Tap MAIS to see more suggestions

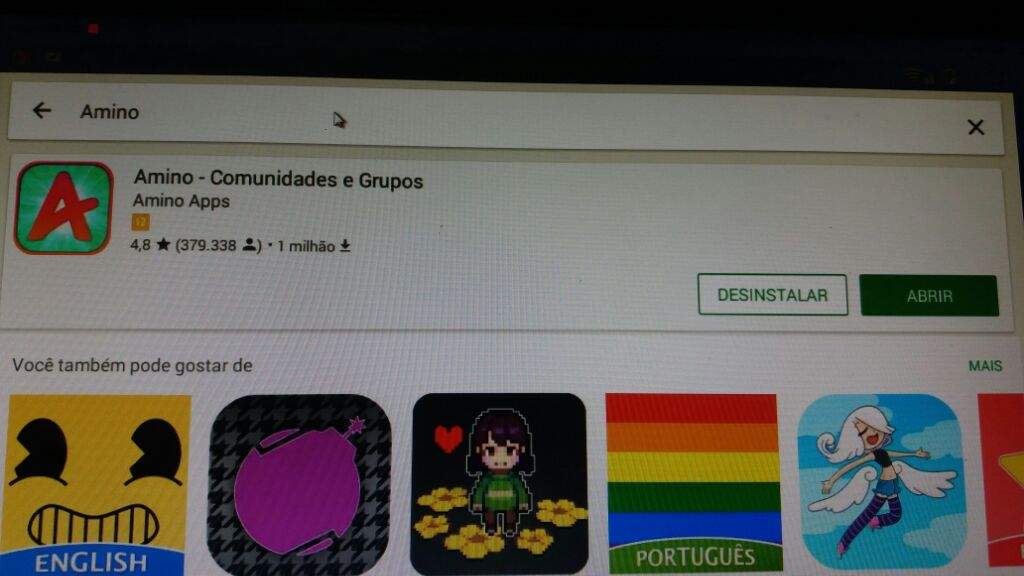[x=985, y=366]
